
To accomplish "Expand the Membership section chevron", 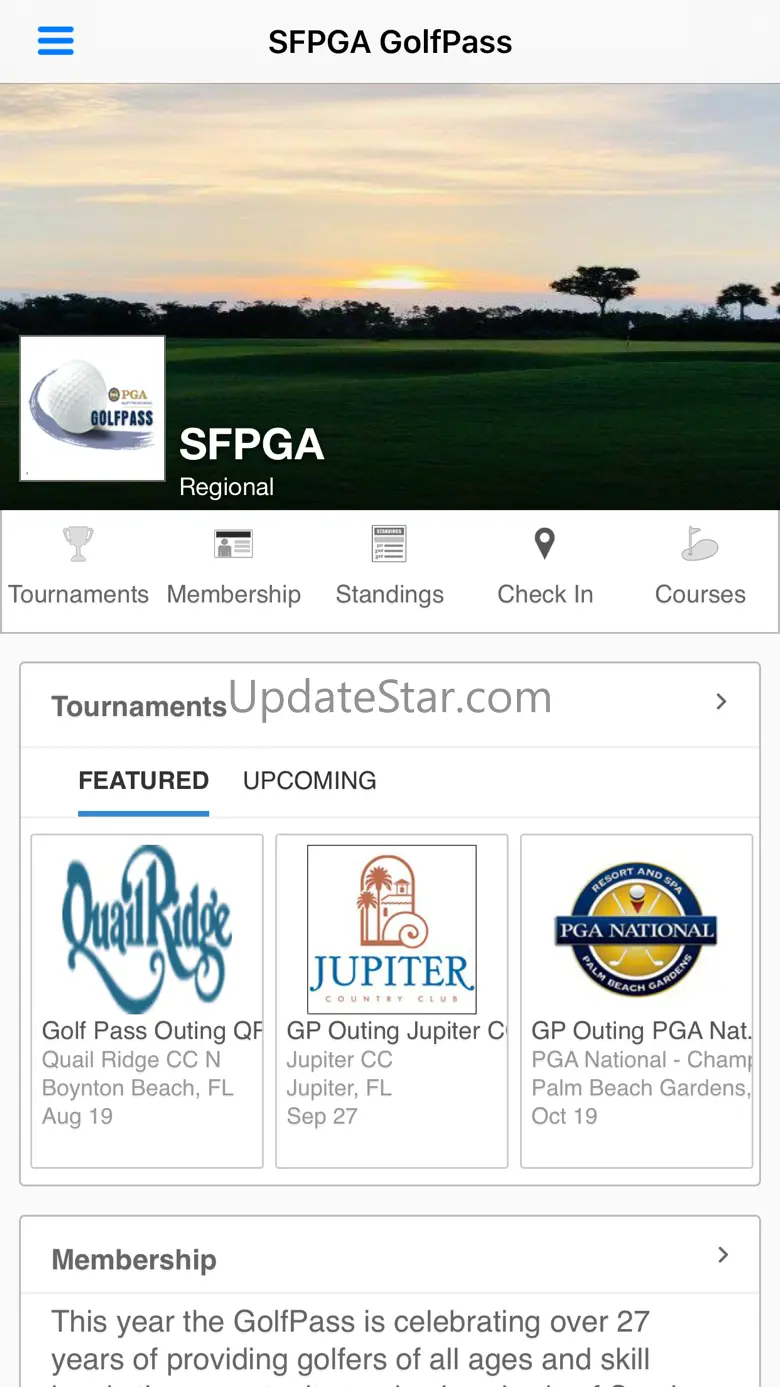I will click(x=723, y=1255).
